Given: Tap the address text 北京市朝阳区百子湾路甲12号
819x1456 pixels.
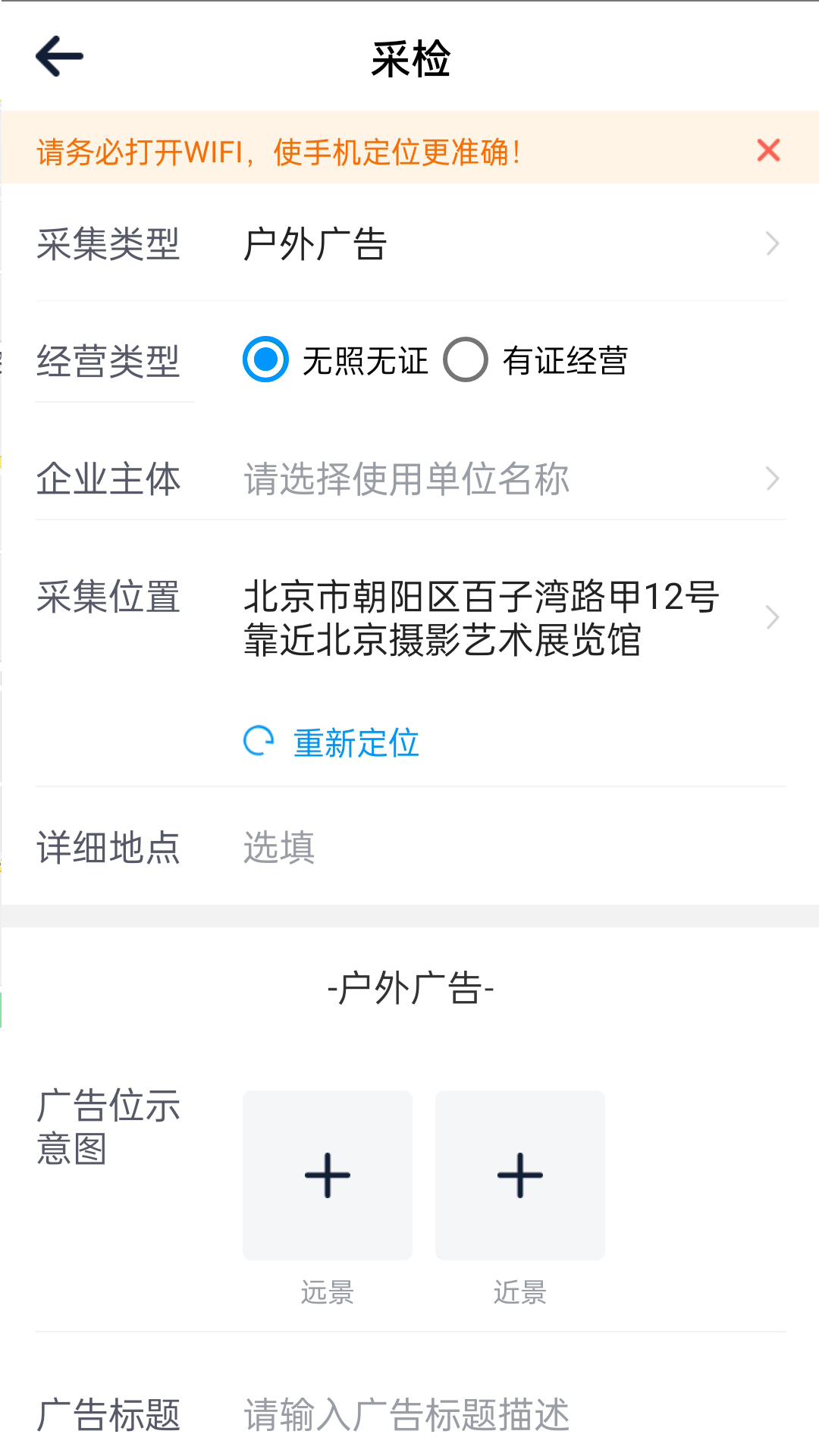Looking at the screenshot, I should 482,597.
